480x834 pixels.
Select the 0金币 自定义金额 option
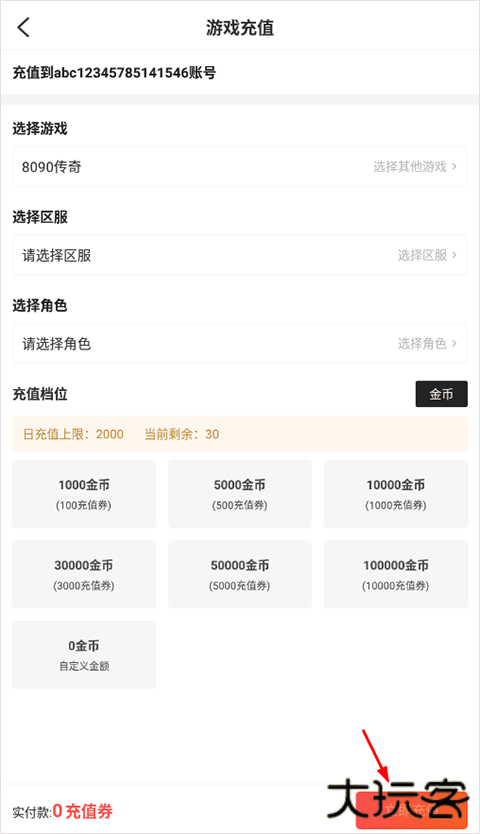[84, 654]
